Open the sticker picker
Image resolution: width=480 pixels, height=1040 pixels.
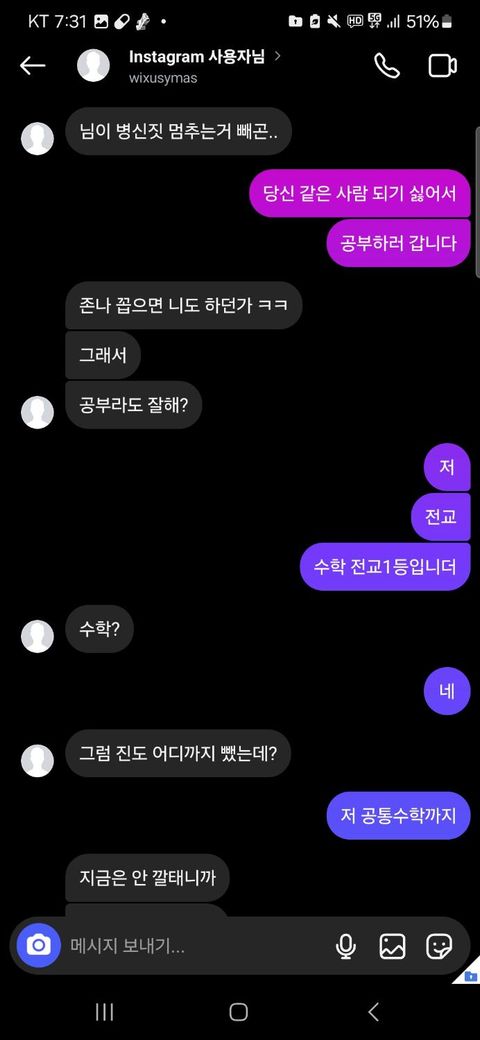439,946
